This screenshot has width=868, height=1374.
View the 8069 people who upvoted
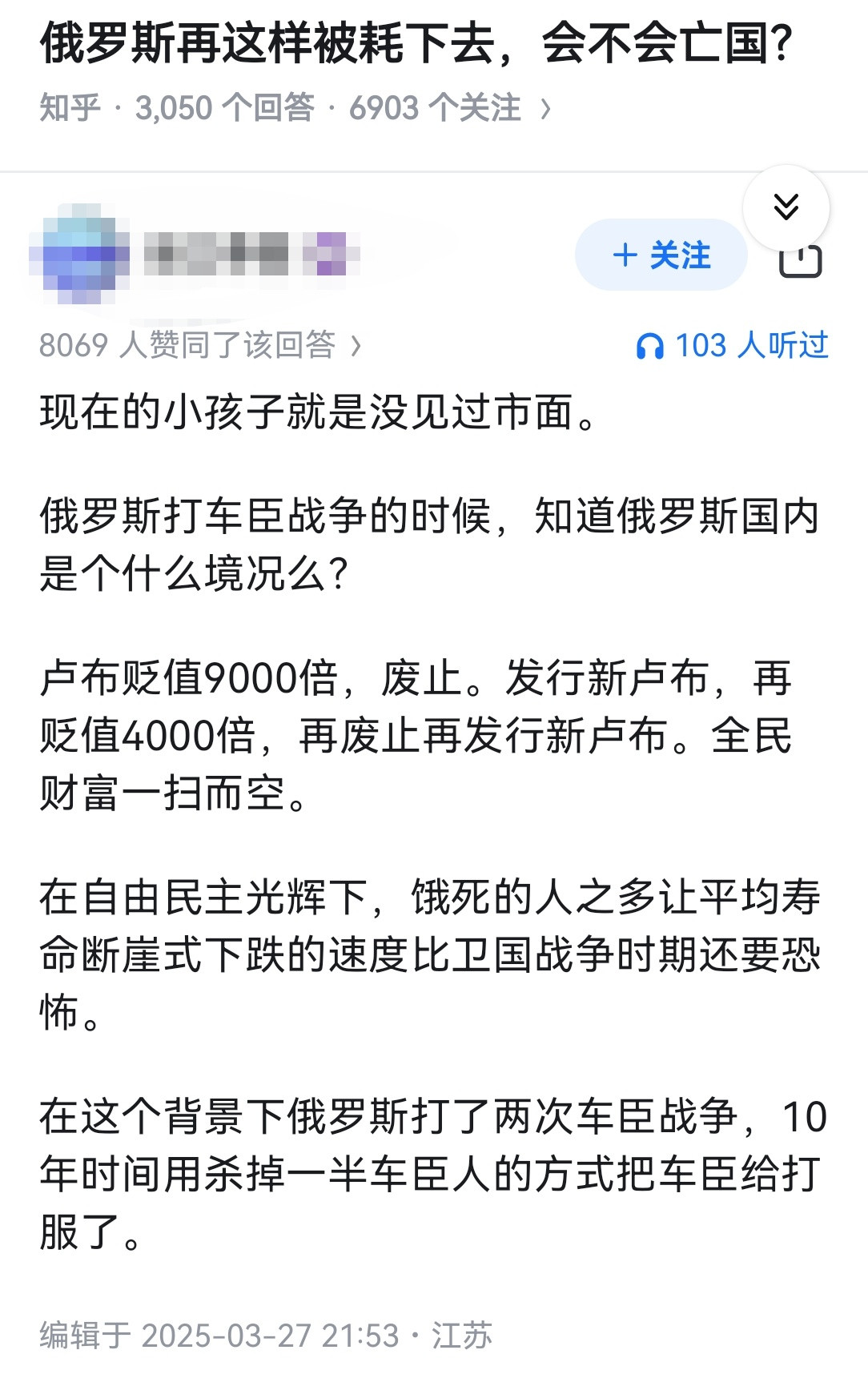point(200,345)
